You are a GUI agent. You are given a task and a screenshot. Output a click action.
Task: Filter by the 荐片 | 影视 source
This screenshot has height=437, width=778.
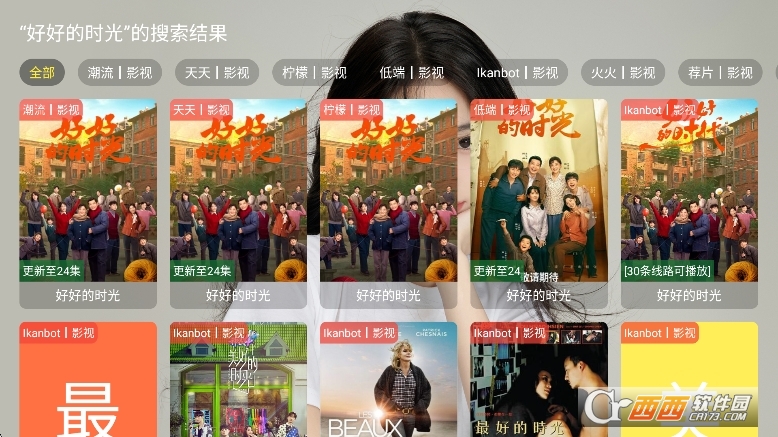(720, 72)
